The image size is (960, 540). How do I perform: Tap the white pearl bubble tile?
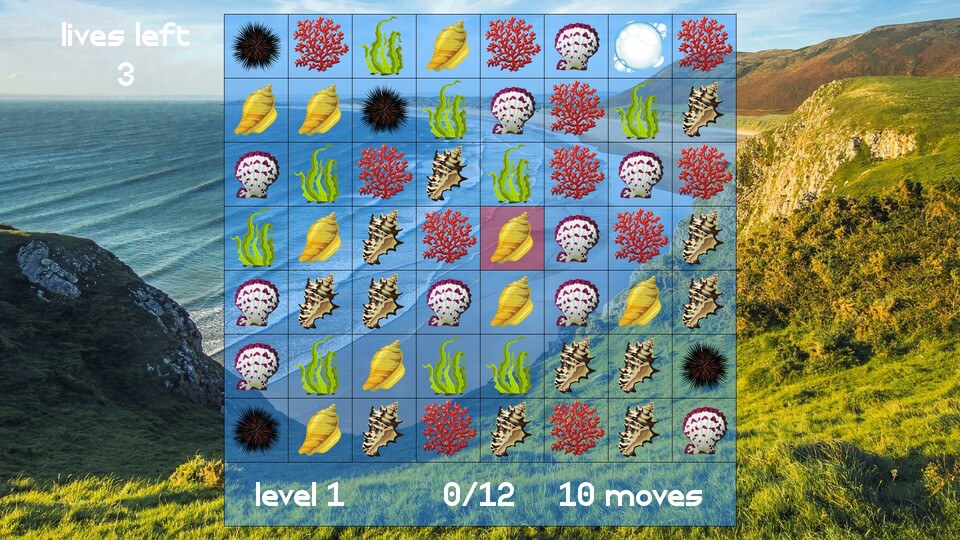(640, 46)
